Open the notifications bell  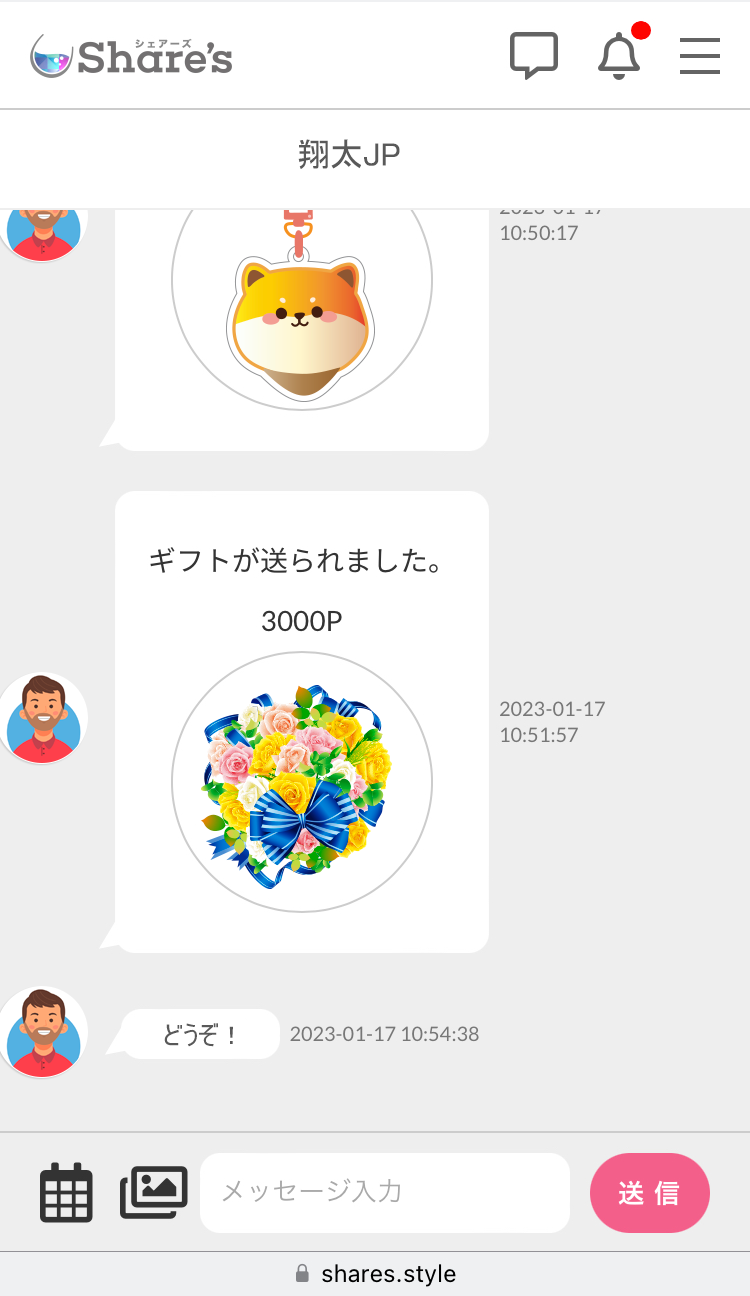click(619, 55)
